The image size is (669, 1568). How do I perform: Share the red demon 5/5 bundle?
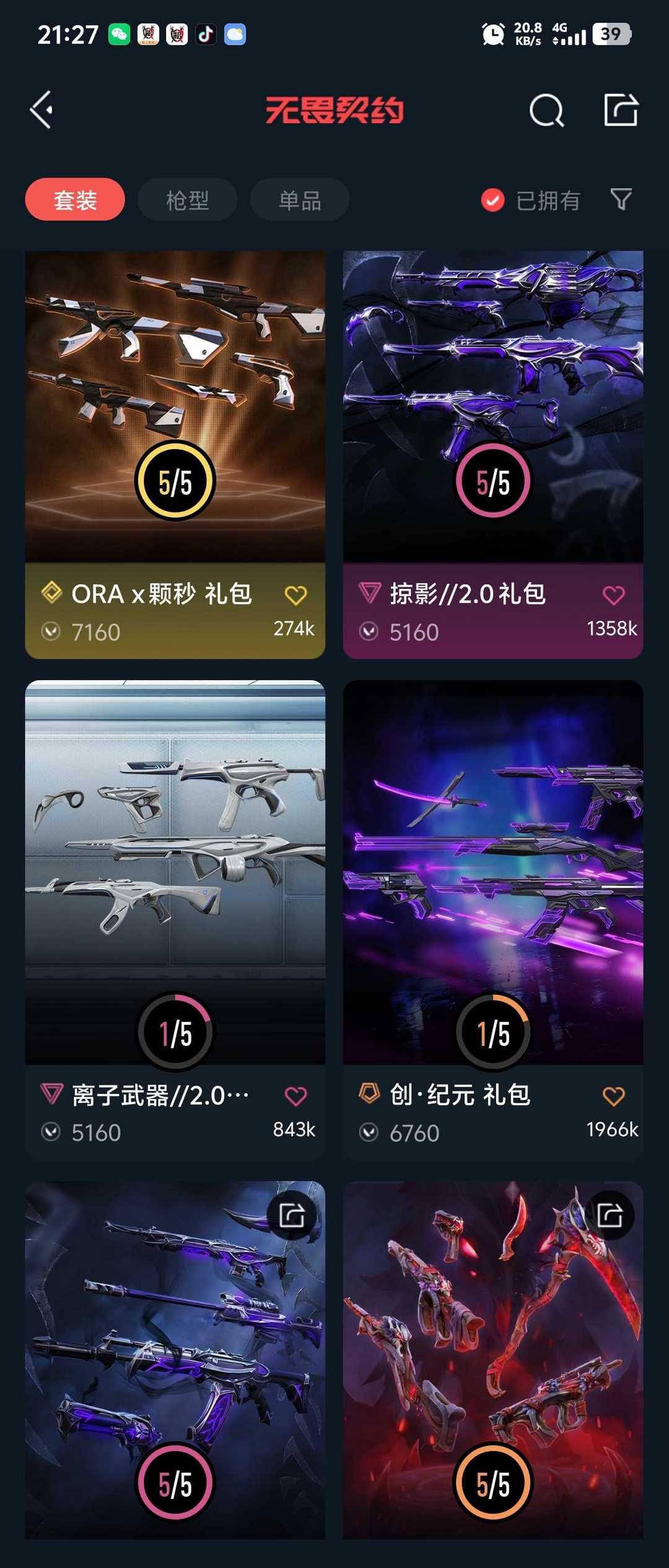[610, 1215]
